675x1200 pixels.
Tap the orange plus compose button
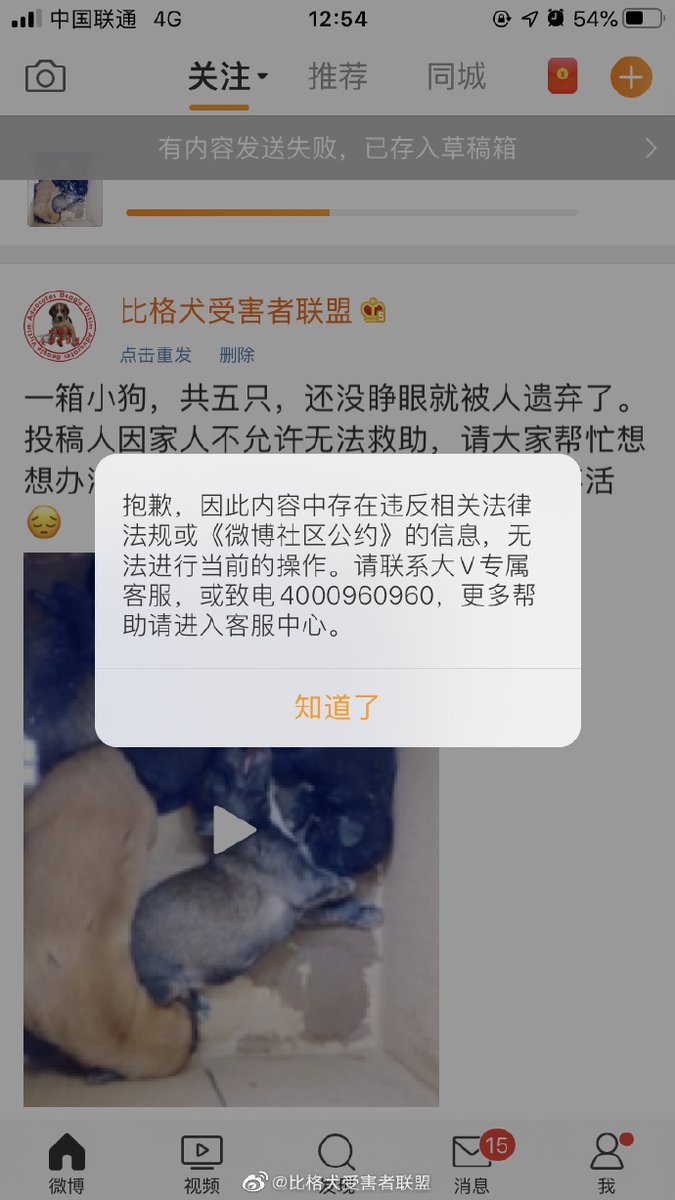(631, 77)
